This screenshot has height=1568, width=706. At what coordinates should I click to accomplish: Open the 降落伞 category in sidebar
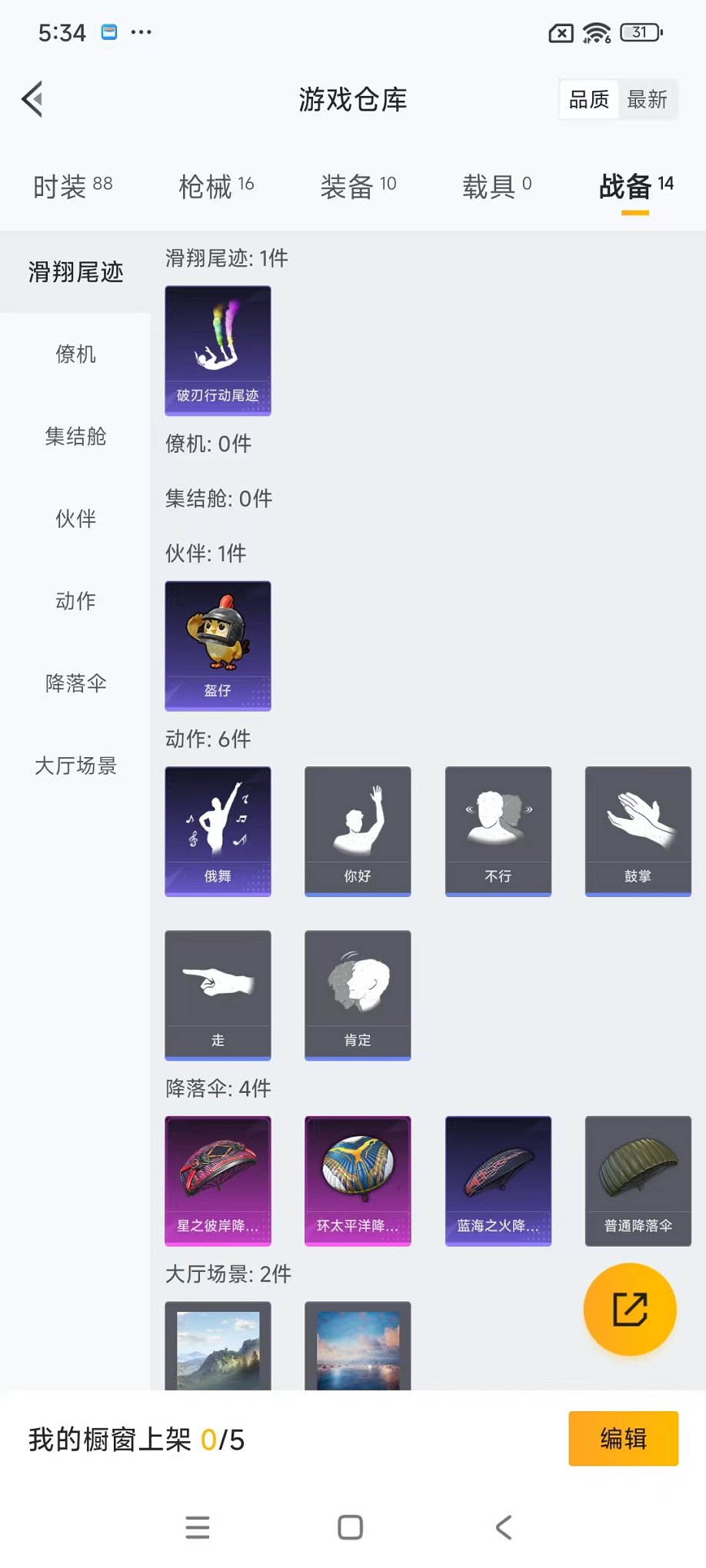tap(75, 683)
